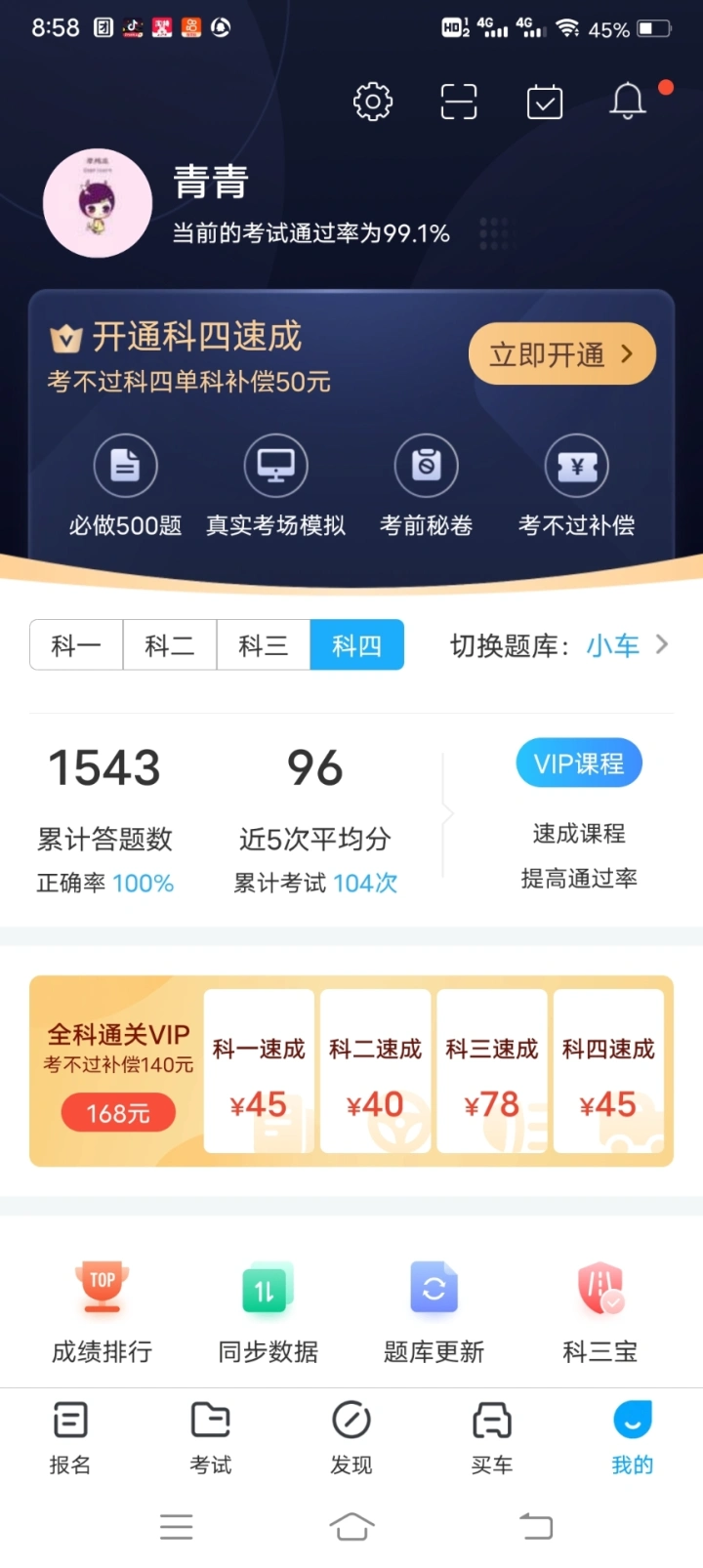Screen dimensions: 703x1568
Task: Tap the system back button
Action: [x=535, y=1526]
